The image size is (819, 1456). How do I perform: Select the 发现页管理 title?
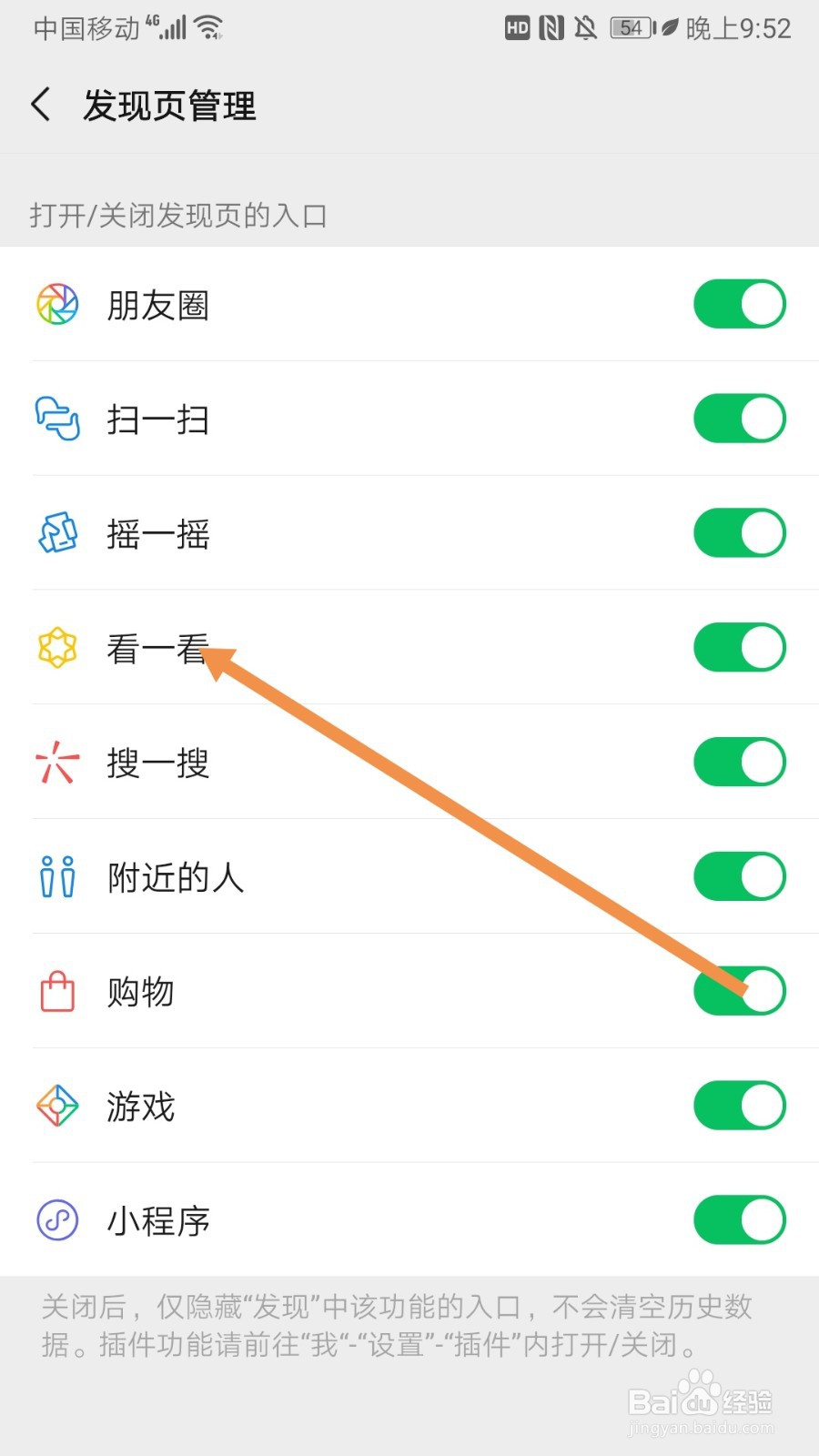tap(168, 106)
